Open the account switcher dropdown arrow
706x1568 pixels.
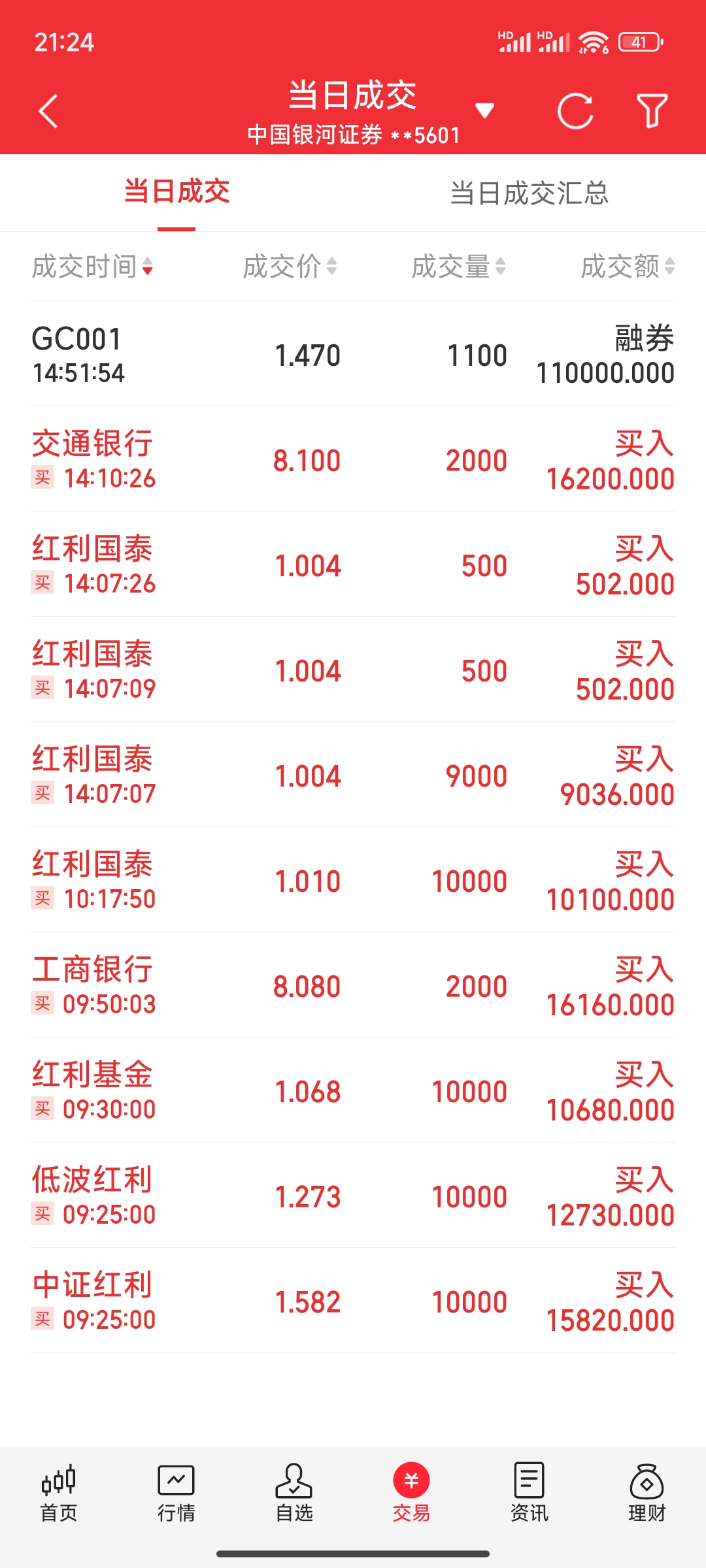(484, 110)
